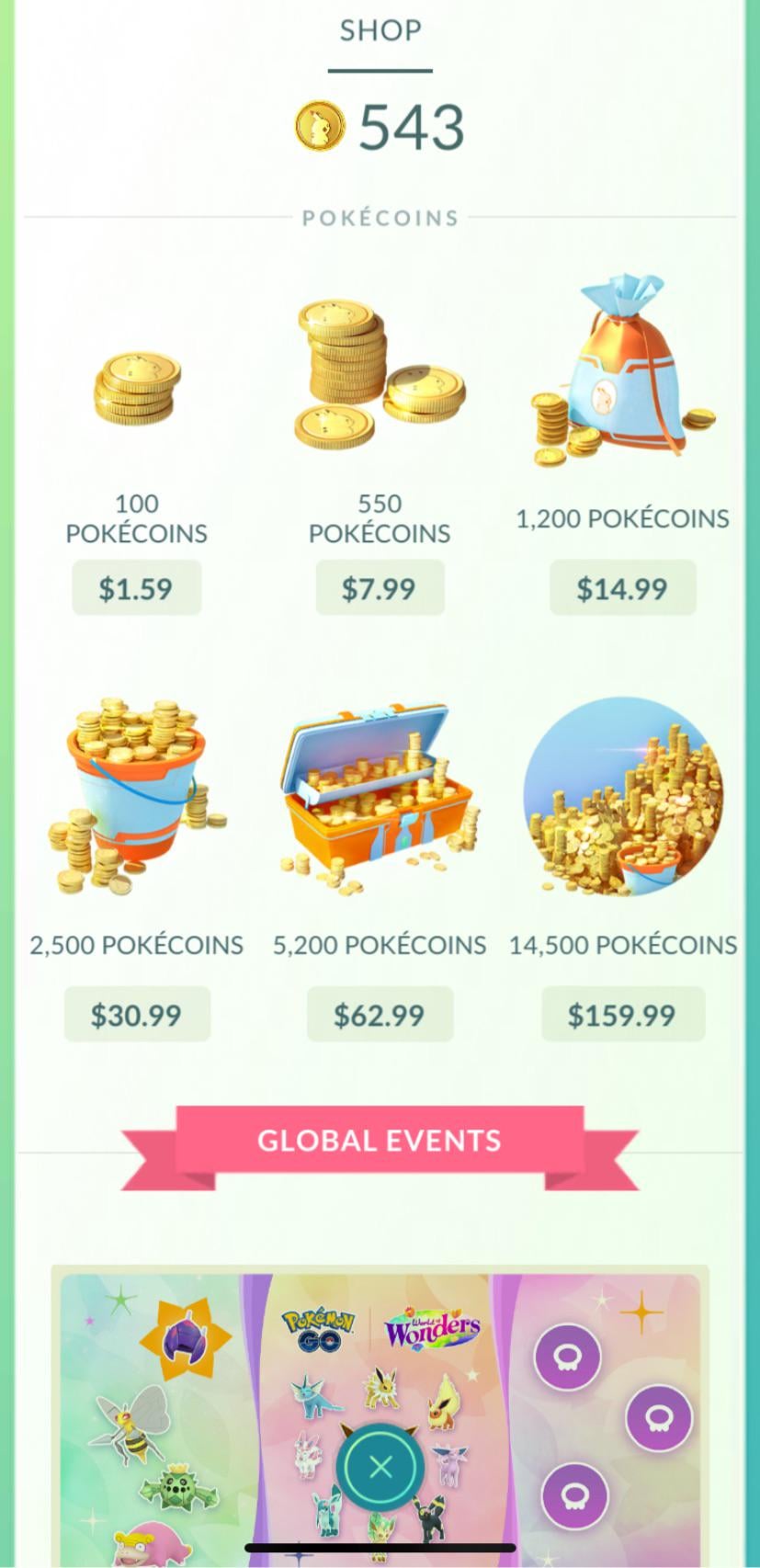Close the shop with the X button
Viewport: 760px width, 1568px height.
tap(380, 1467)
